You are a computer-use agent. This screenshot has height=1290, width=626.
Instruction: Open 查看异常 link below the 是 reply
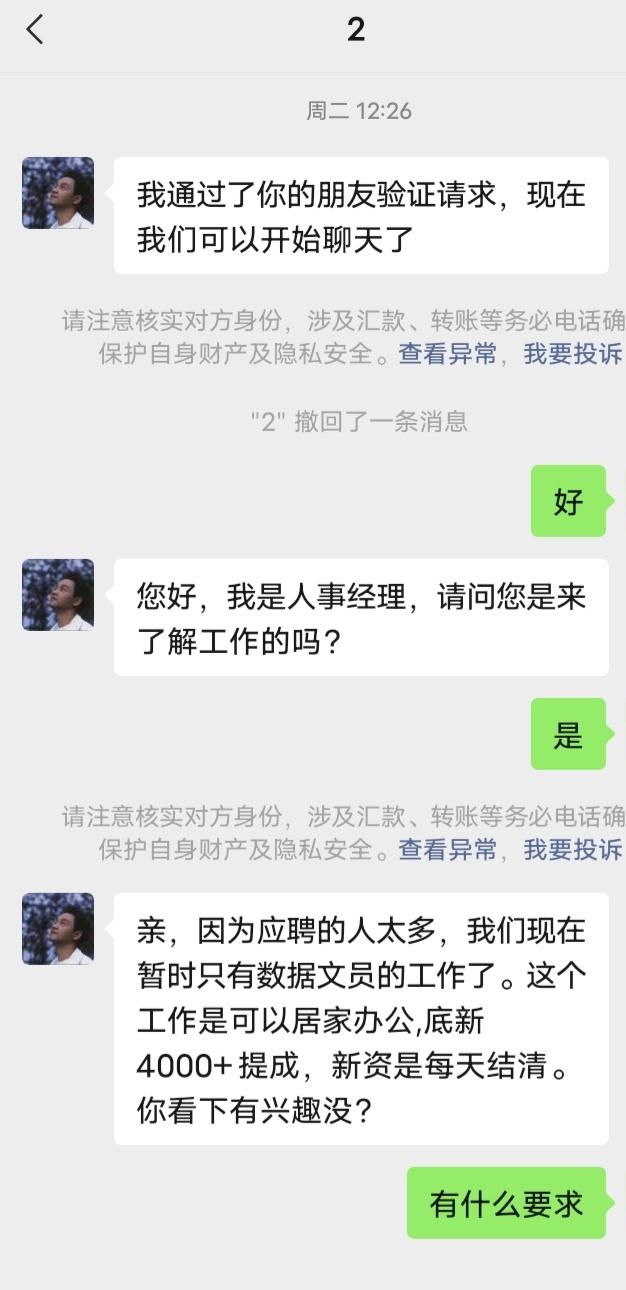447,850
